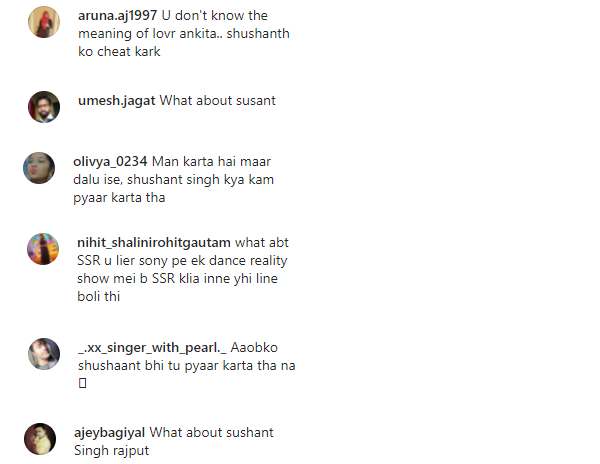This screenshot has width=600, height=464.
Task: Open ajeybagiyal's profile picture
Action: [x=39, y=438]
